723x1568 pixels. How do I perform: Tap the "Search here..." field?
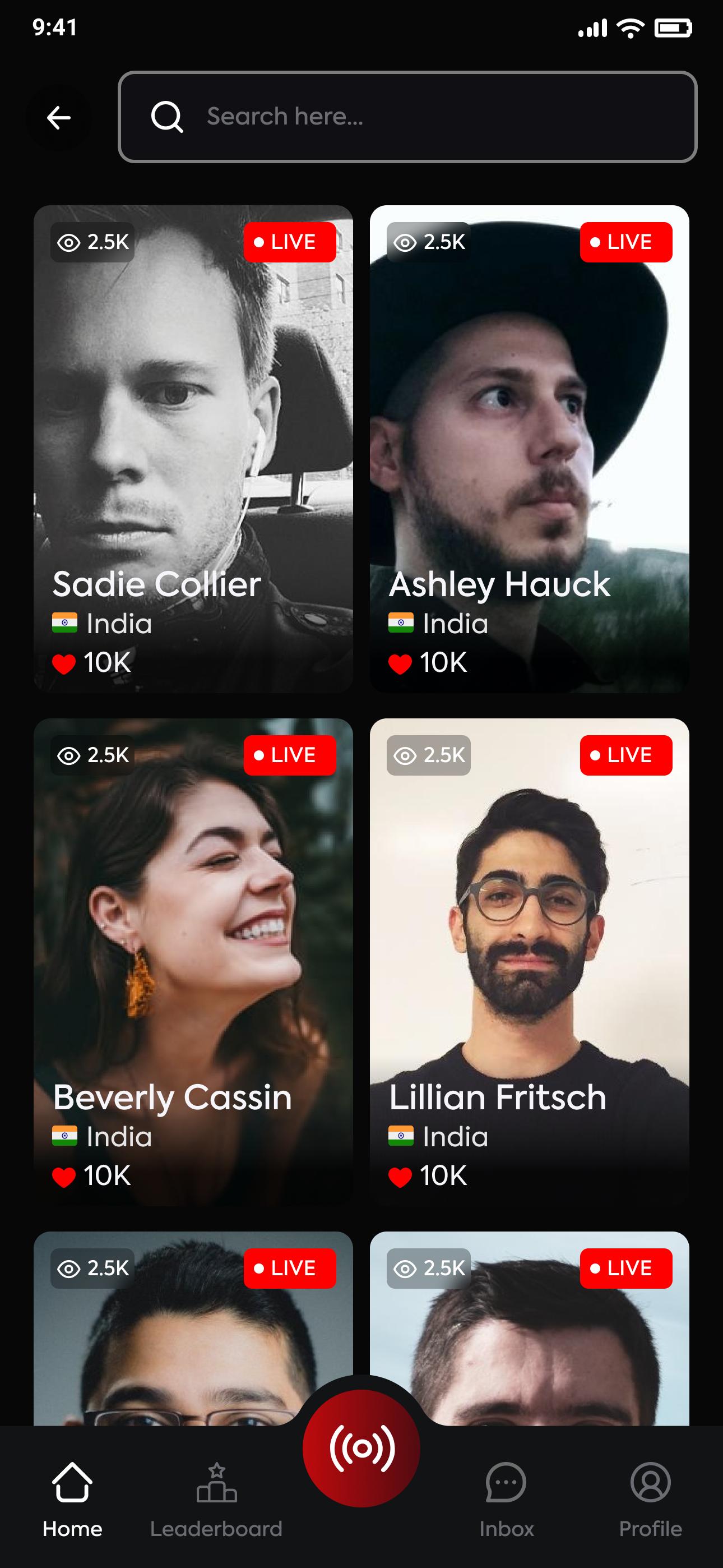click(x=407, y=117)
